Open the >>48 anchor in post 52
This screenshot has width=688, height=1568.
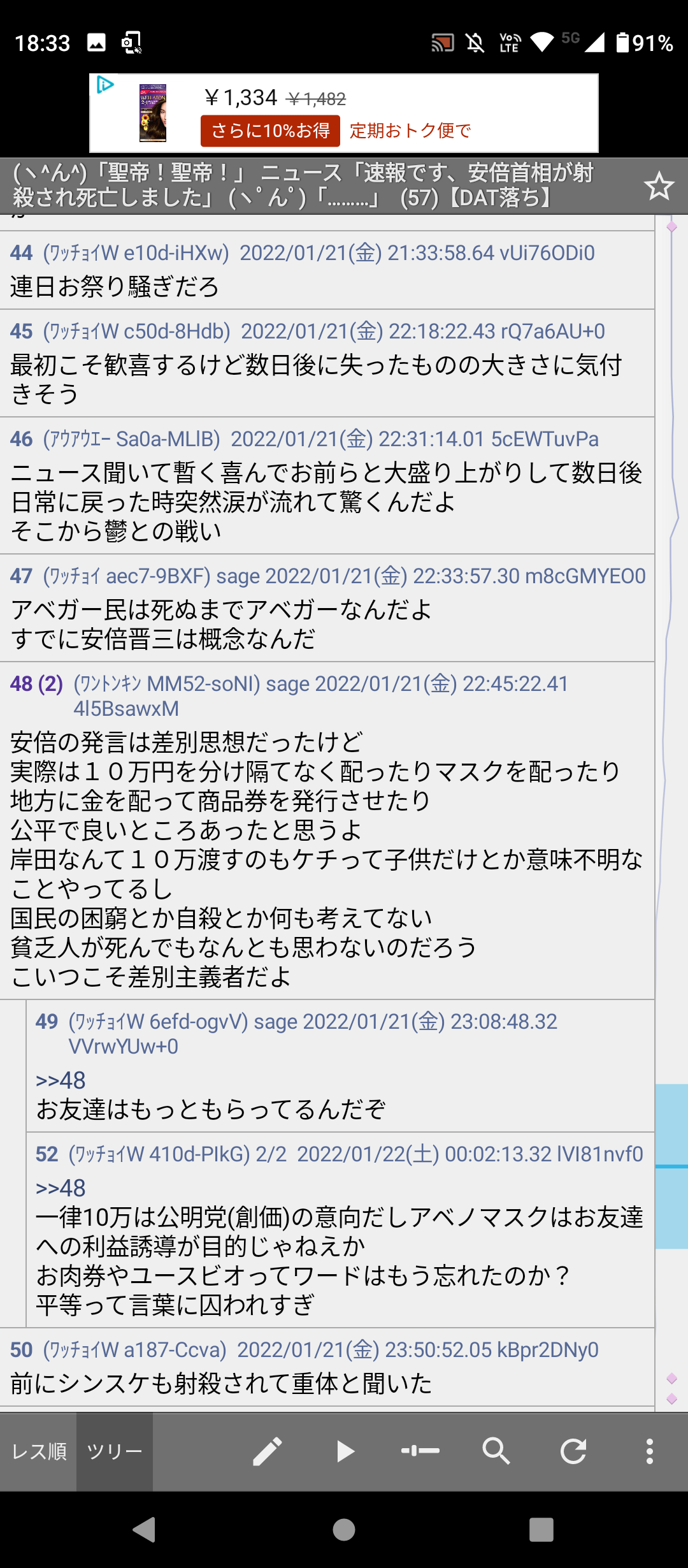[61, 1188]
